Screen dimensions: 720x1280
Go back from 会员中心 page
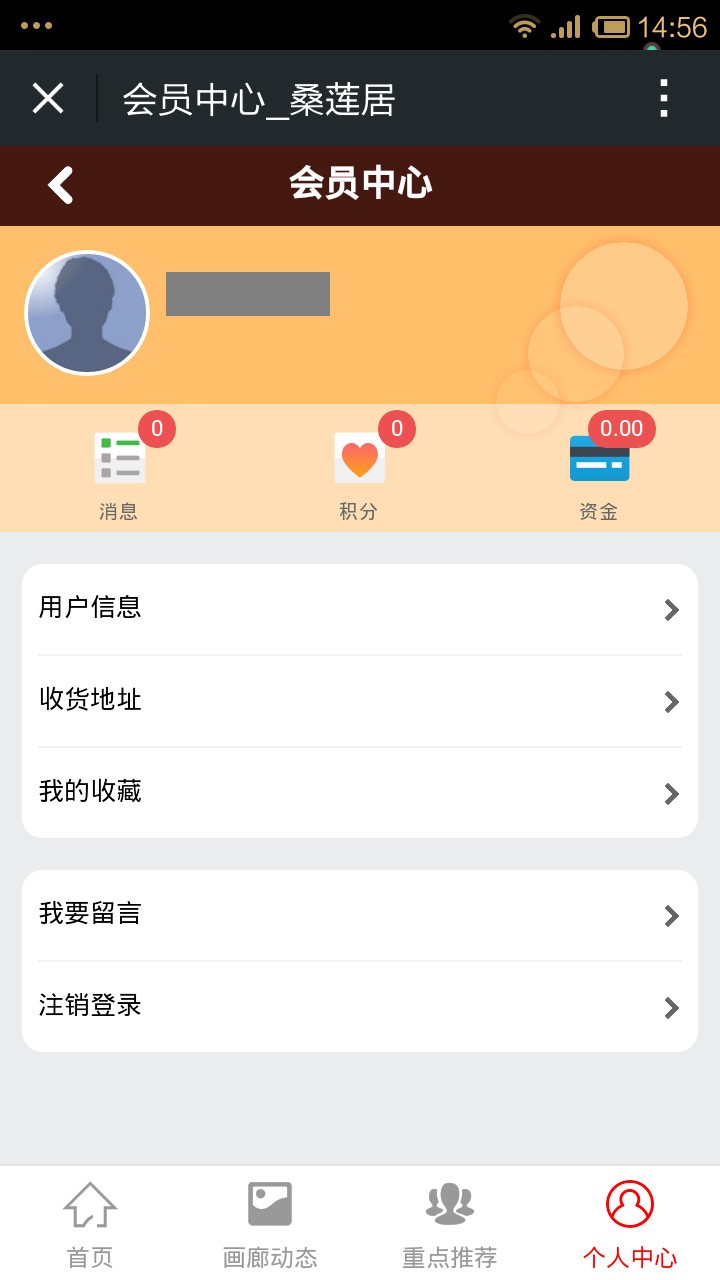point(61,185)
